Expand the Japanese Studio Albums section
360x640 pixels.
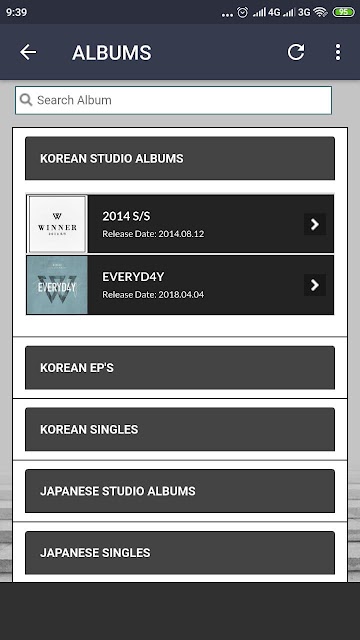click(180, 491)
